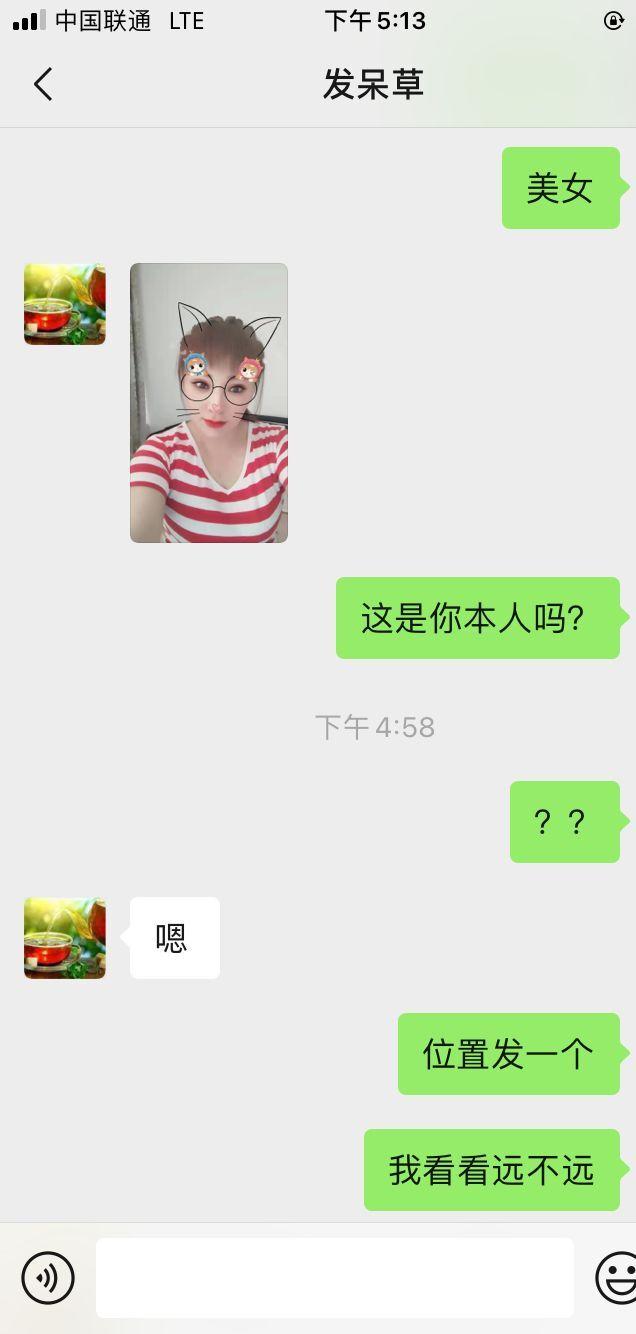Open the emoji picker
Viewport: 636px width, 1334px height.
tap(617, 1277)
